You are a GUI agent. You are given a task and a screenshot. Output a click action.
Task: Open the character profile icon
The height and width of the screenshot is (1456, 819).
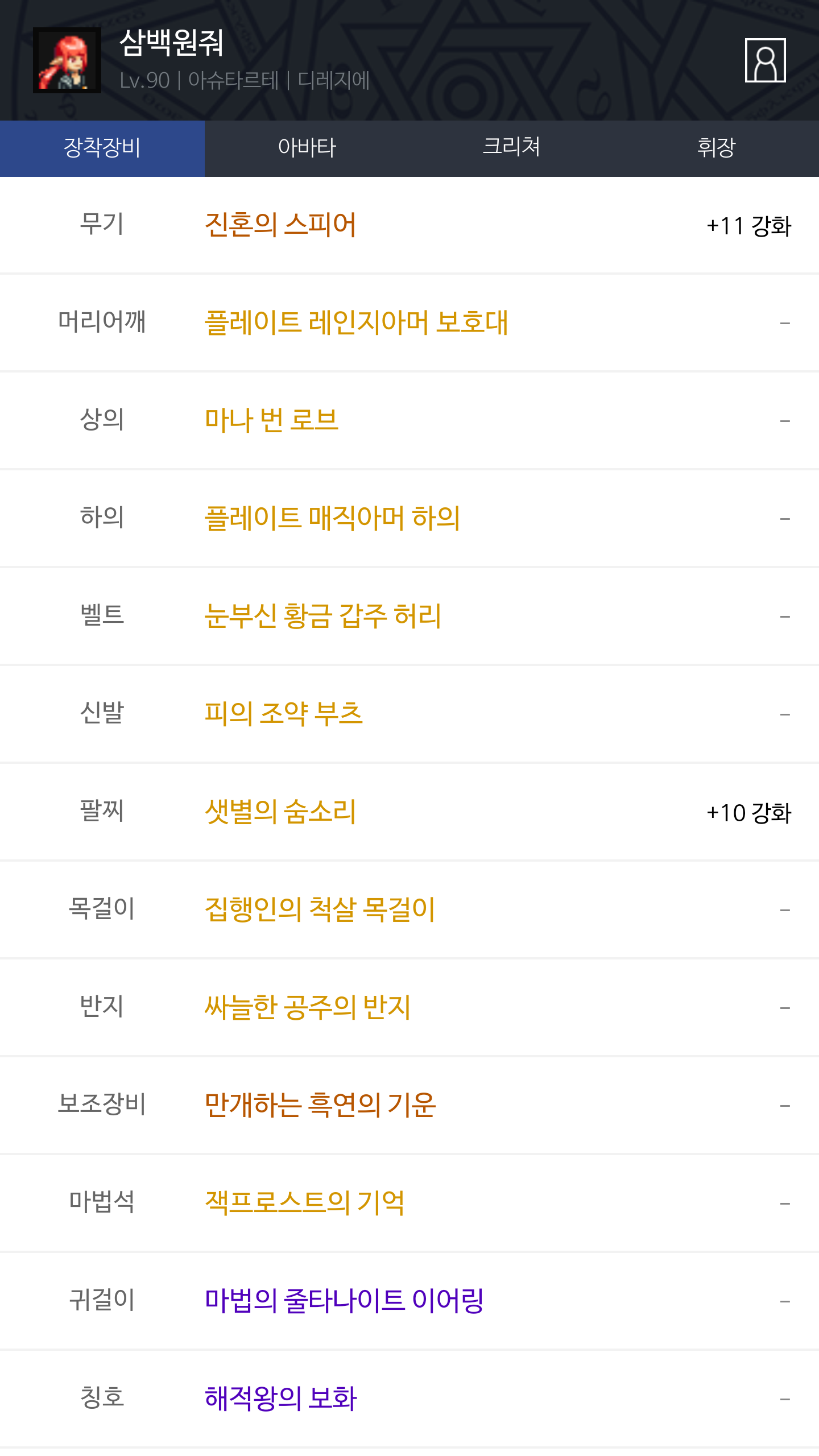(x=765, y=60)
